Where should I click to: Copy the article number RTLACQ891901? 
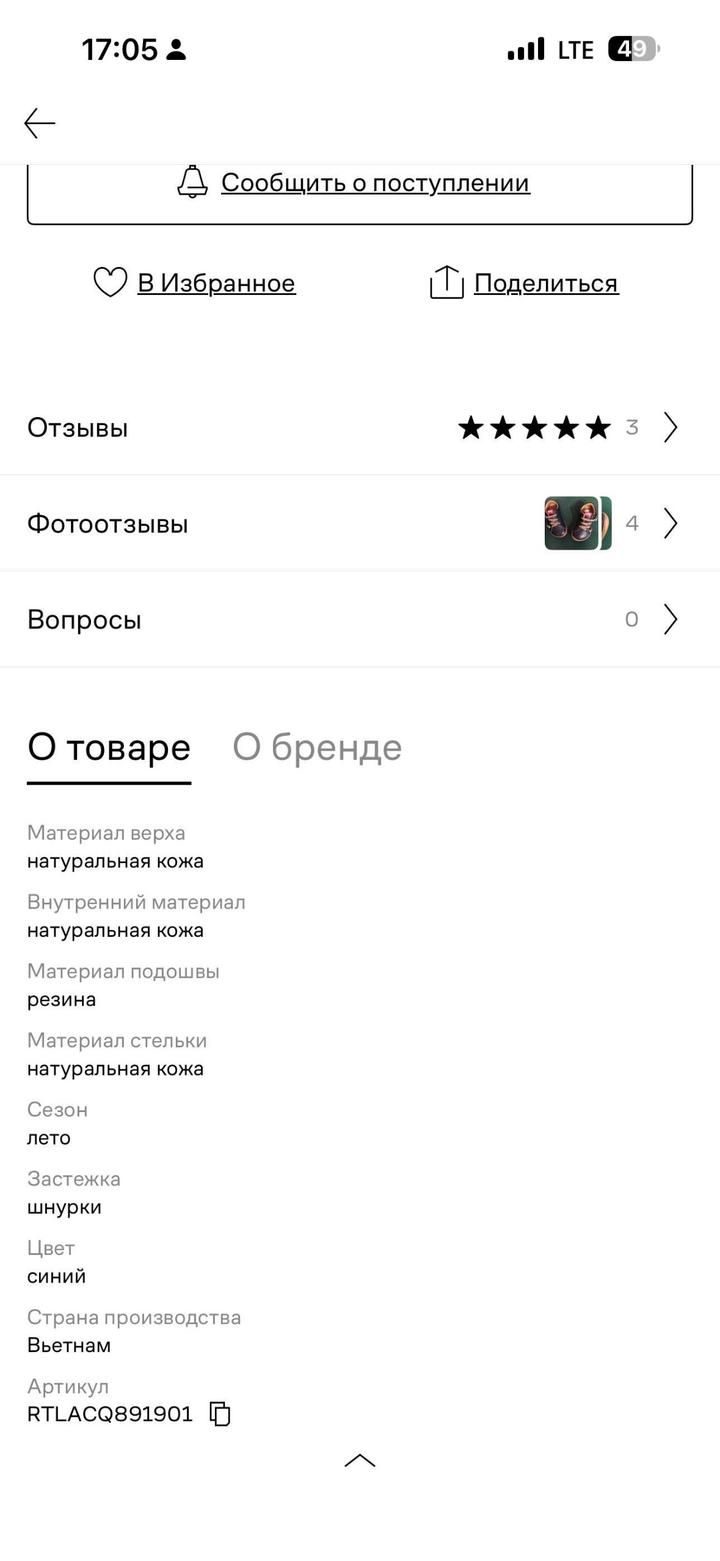(x=220, y=1414)
